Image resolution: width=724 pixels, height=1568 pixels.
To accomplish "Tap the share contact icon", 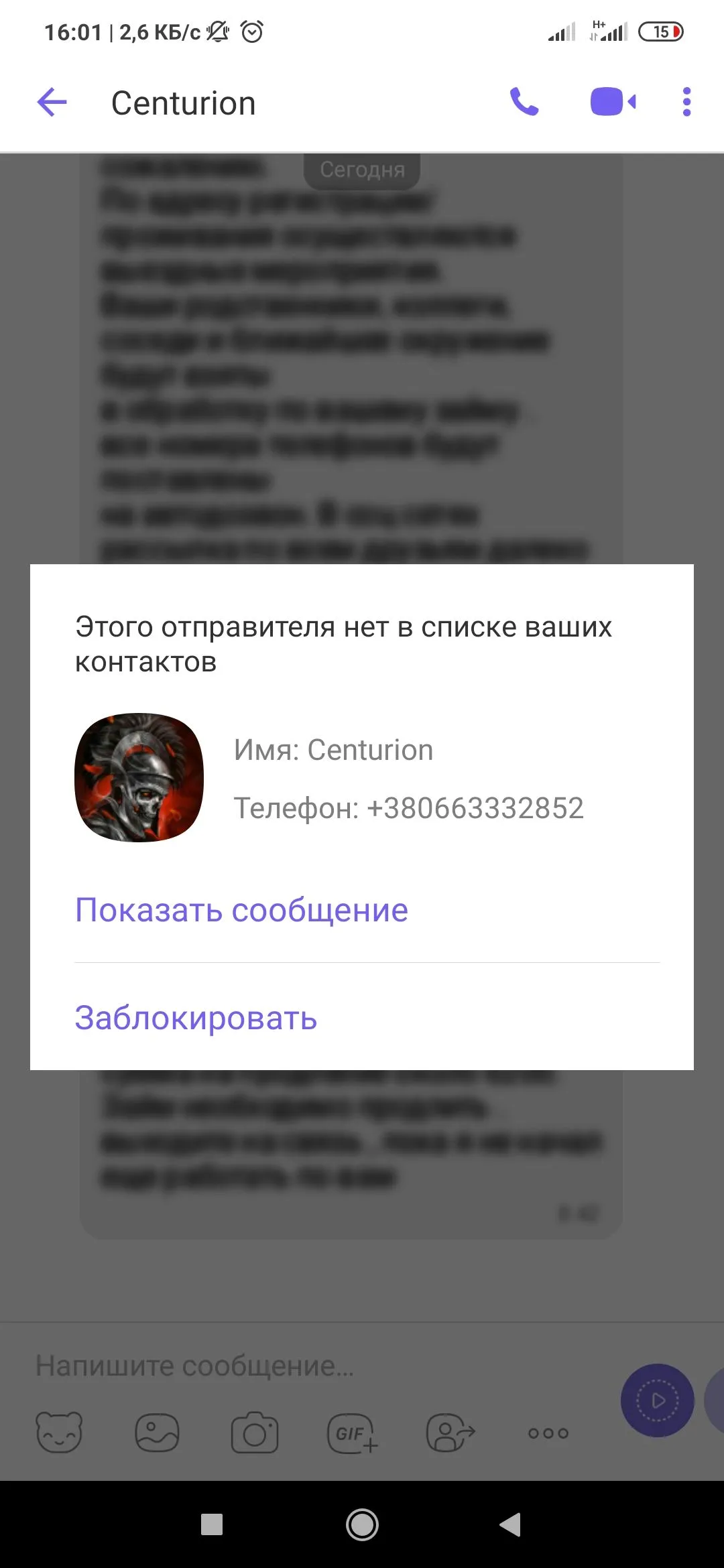I will (x=450, y=1433).
